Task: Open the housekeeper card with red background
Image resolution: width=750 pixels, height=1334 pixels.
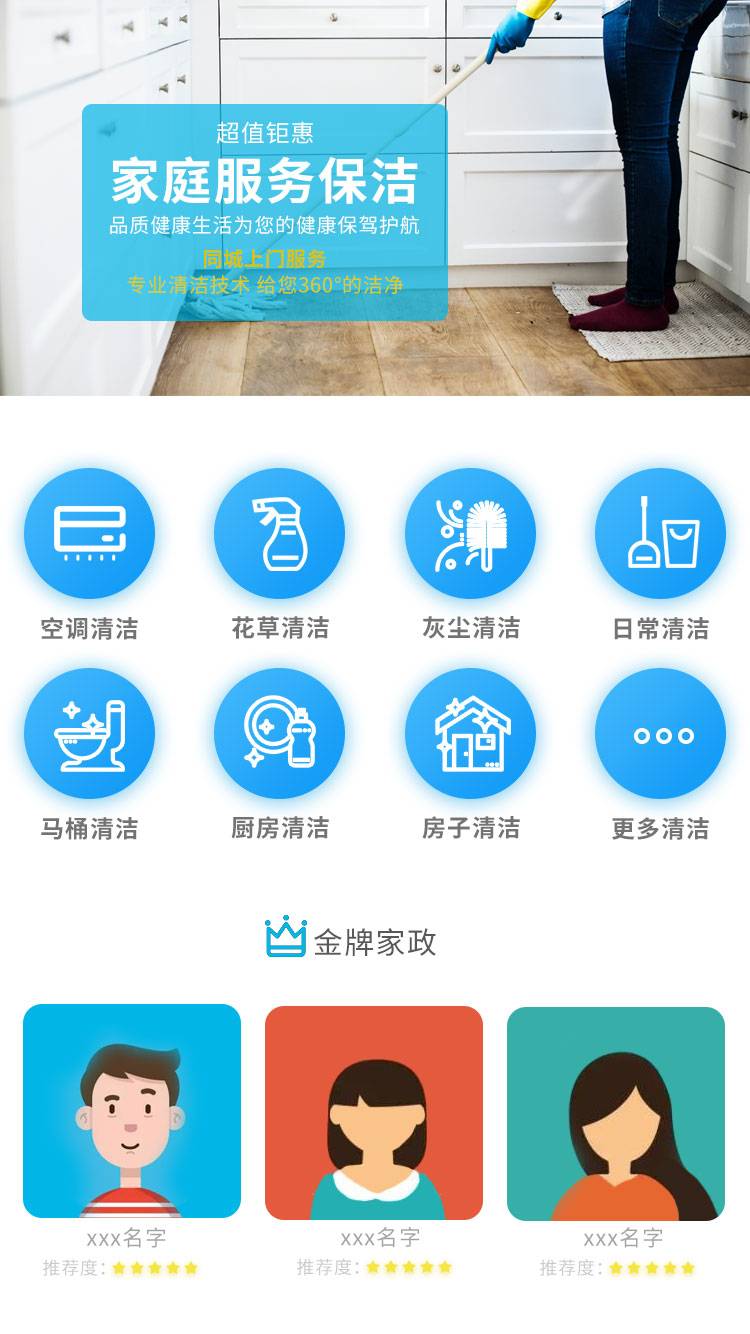Action: tap(374, 1112)
